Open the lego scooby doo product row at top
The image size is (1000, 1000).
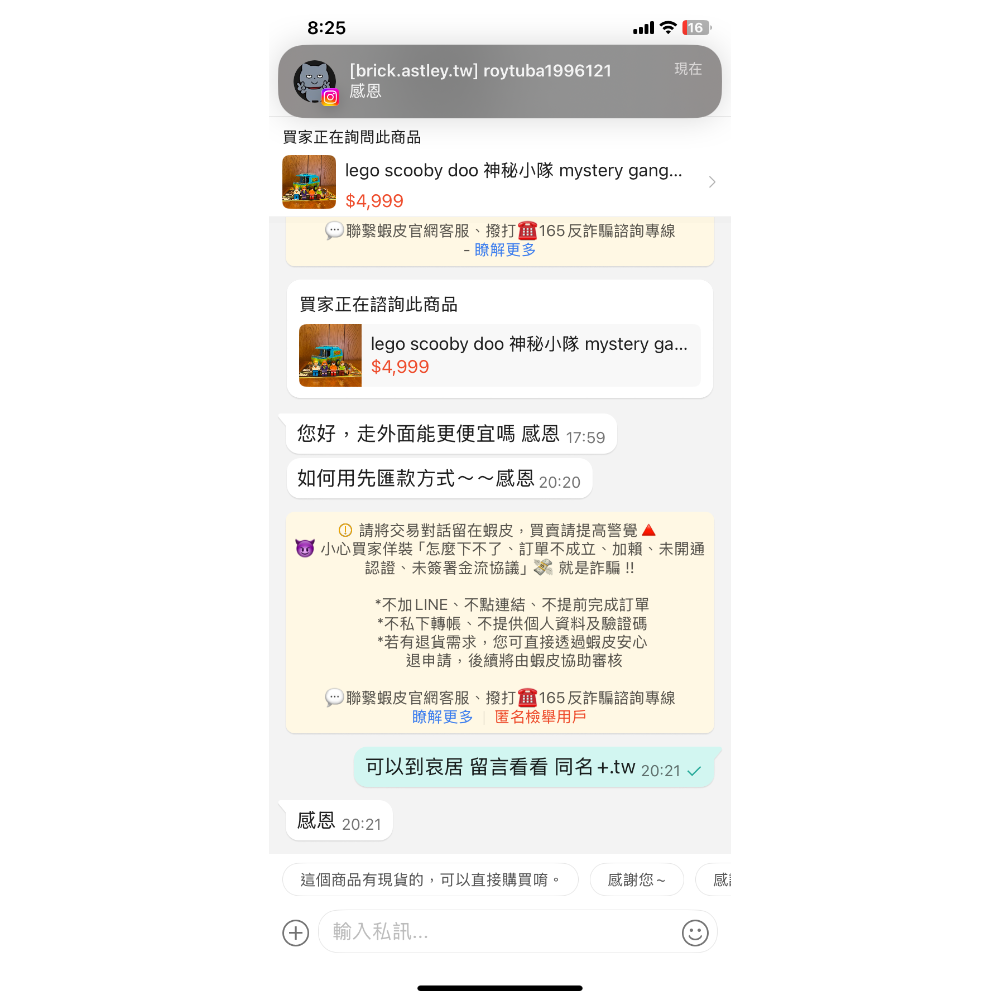(x=500, y=183)
